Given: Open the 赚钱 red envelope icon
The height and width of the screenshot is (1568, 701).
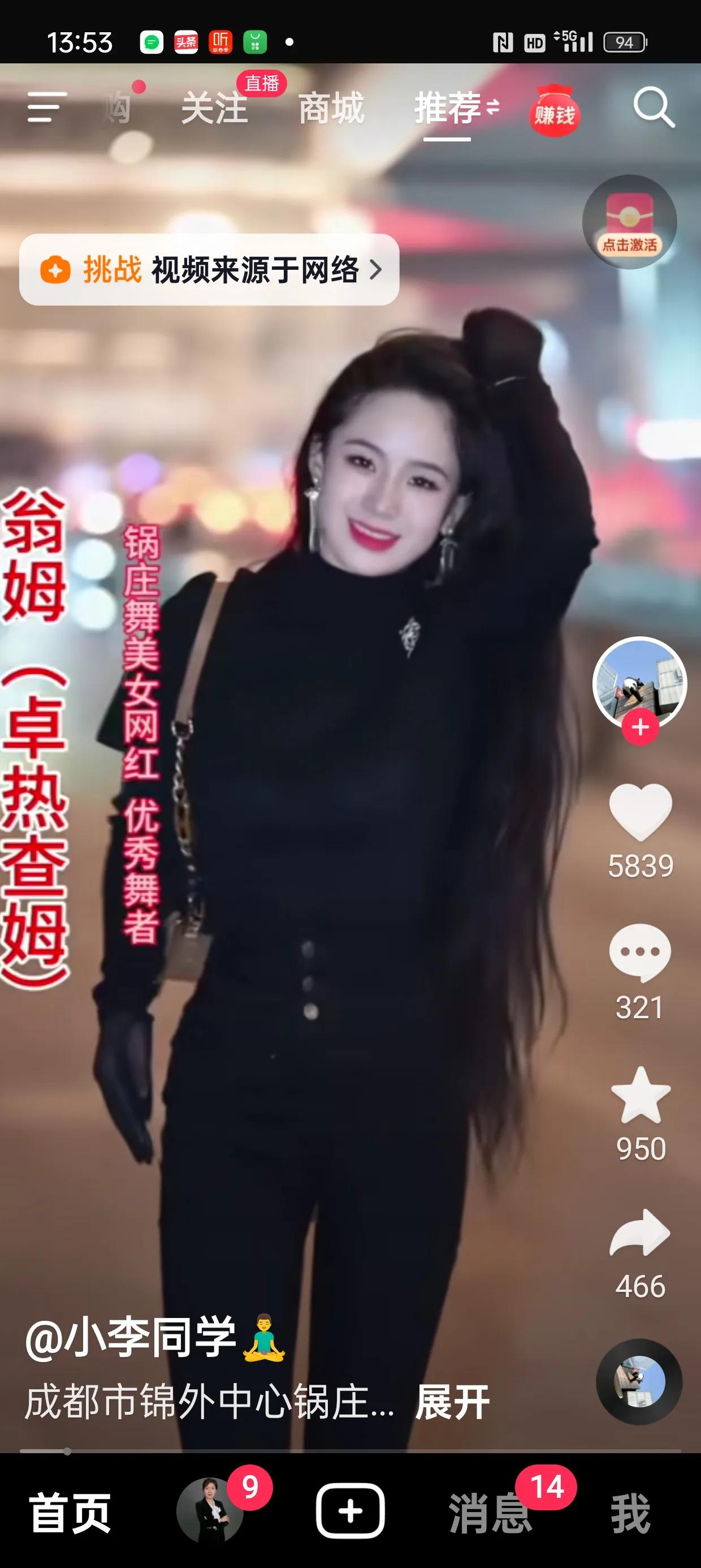Looking at the screenshot, I should point(555,111).
